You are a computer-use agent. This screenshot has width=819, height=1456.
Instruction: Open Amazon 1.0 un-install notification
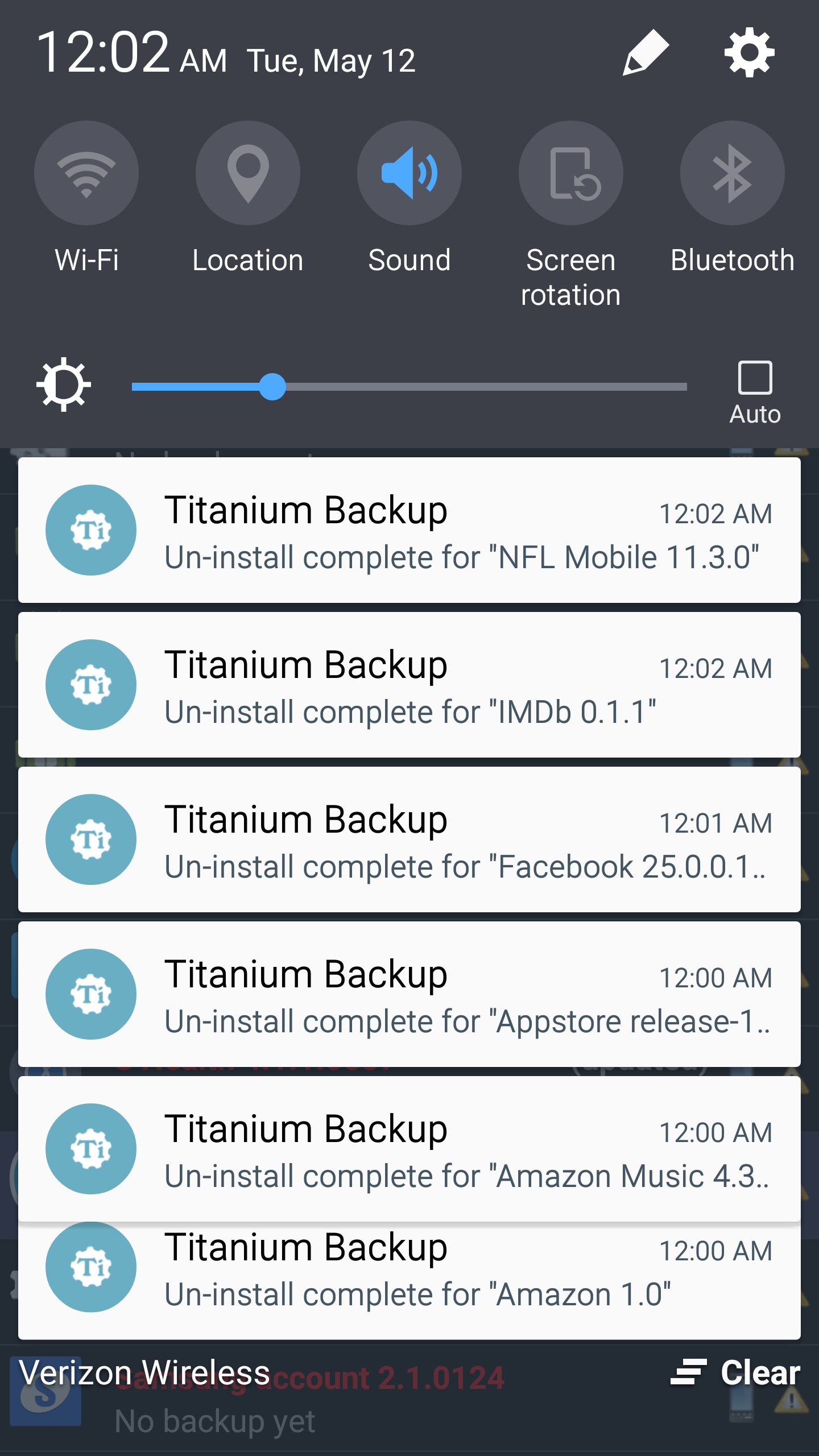(x=409, y=1280)
